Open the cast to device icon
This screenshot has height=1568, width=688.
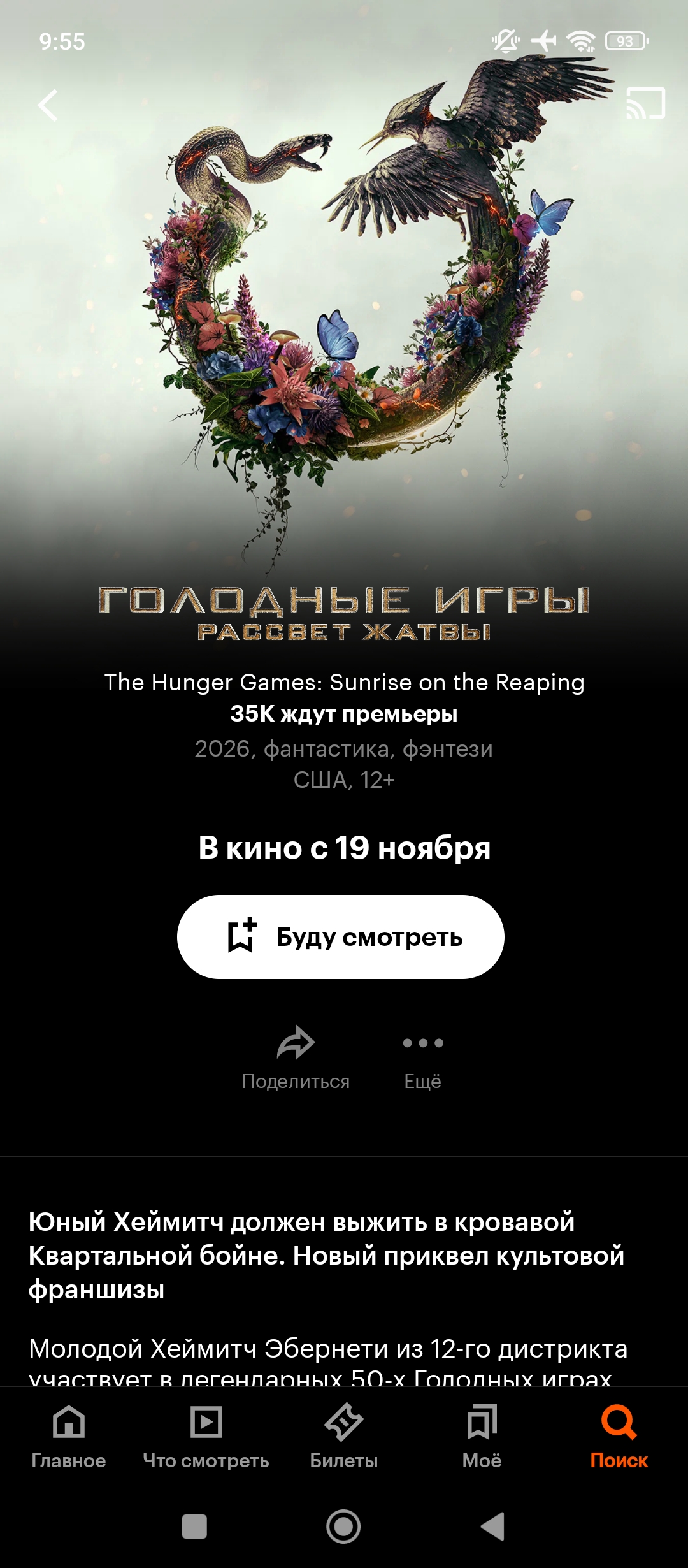point(646,103)
